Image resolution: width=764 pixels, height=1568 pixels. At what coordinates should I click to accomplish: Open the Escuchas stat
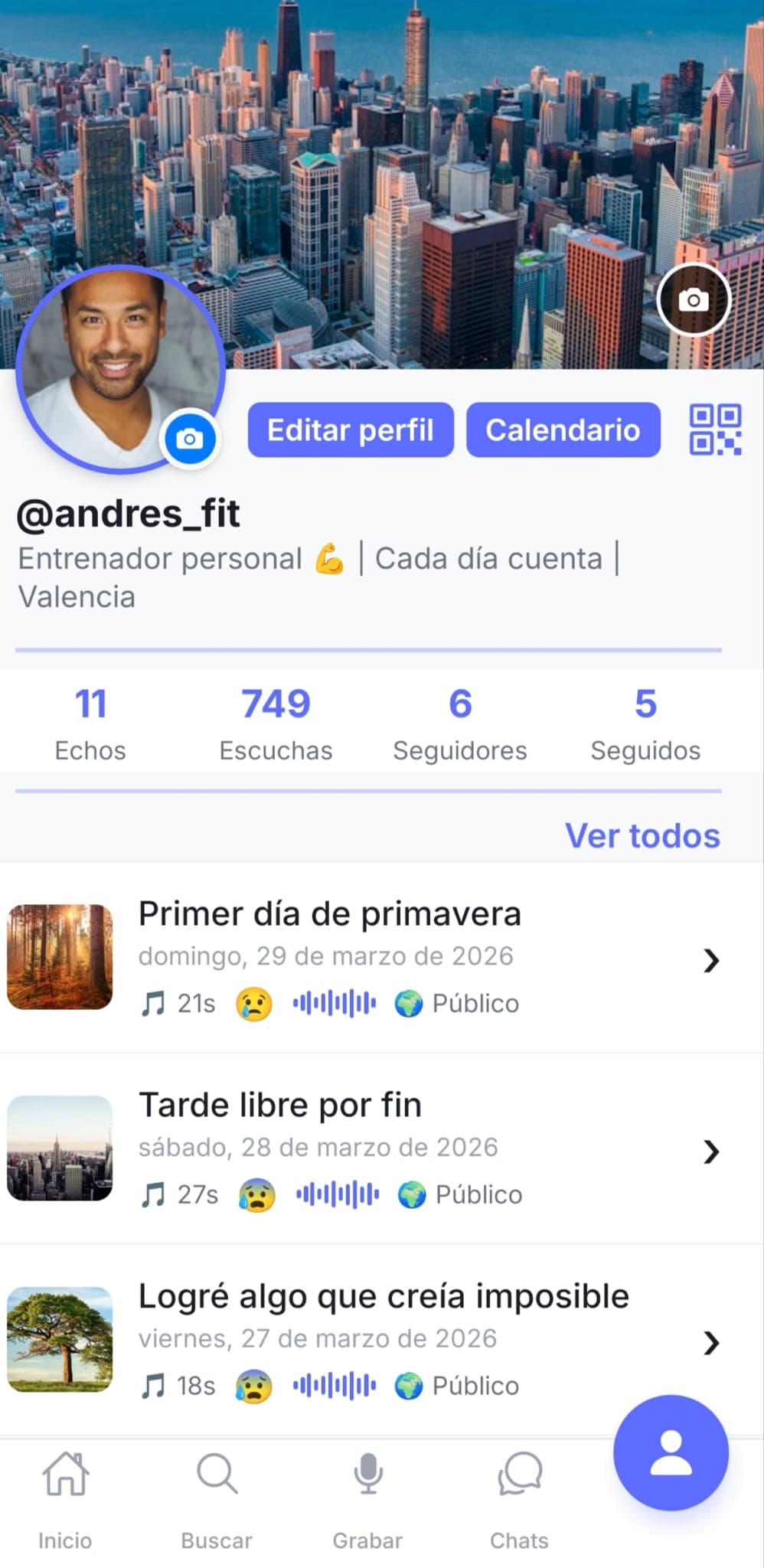click(x=276, y=722)
